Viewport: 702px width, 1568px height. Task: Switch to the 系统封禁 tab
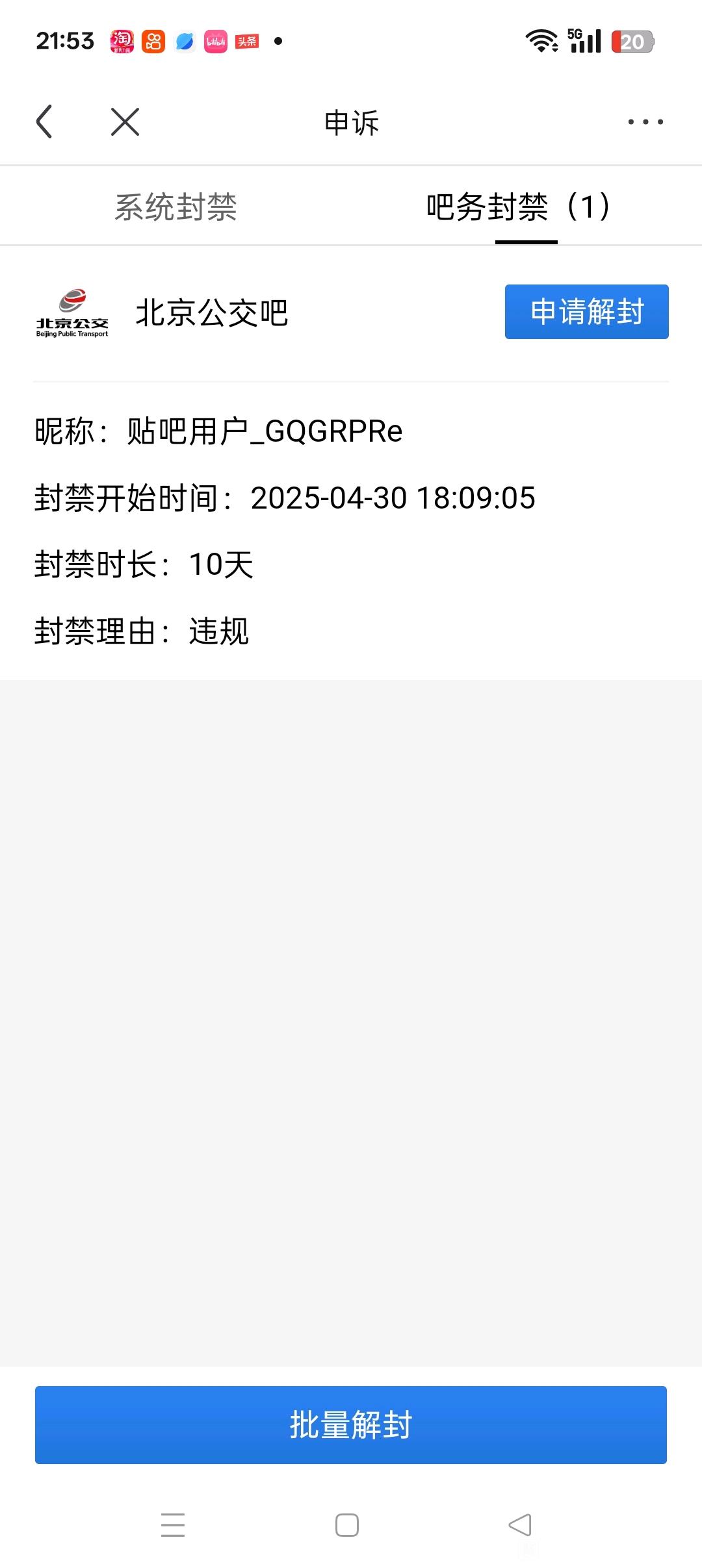point(175,207)
